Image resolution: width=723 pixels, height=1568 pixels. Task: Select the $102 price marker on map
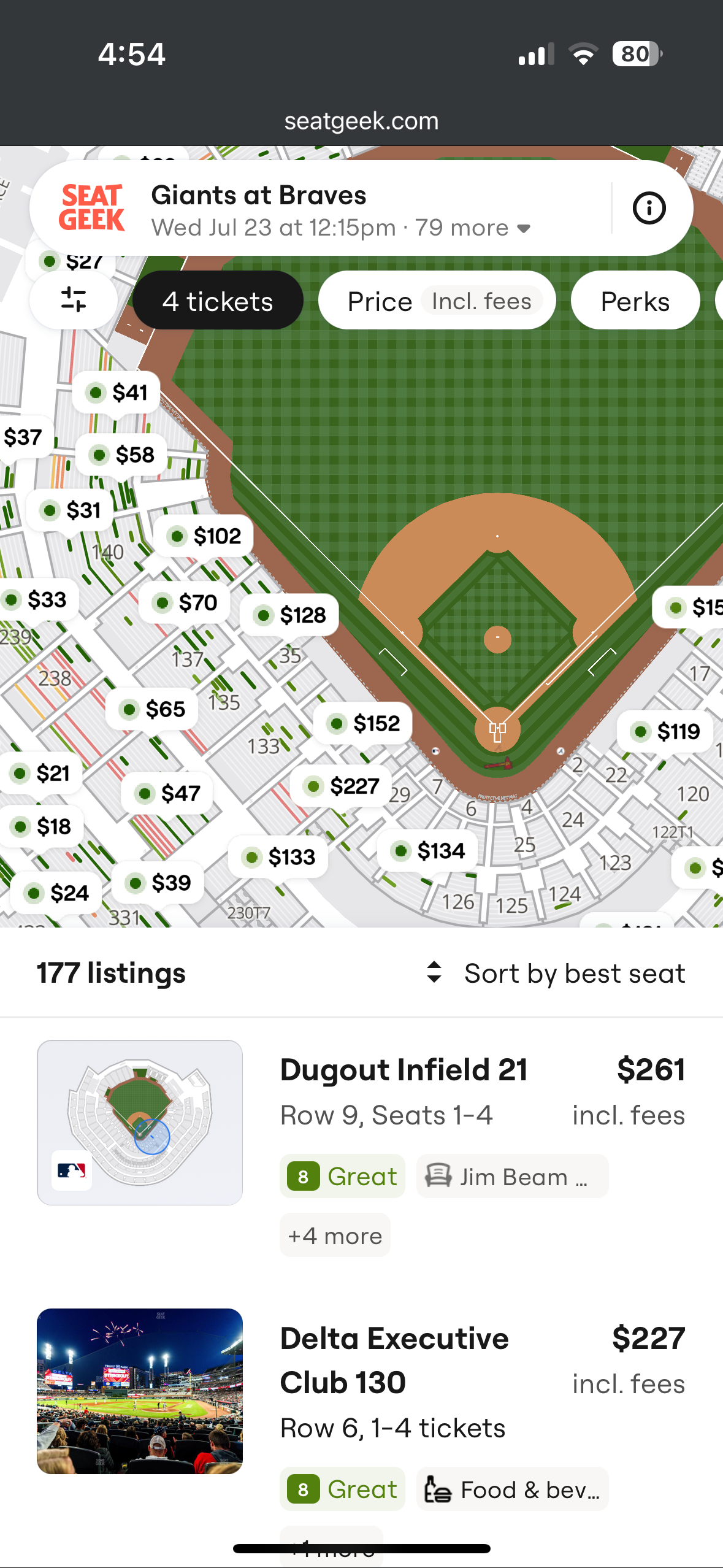(x=203, y=536)
